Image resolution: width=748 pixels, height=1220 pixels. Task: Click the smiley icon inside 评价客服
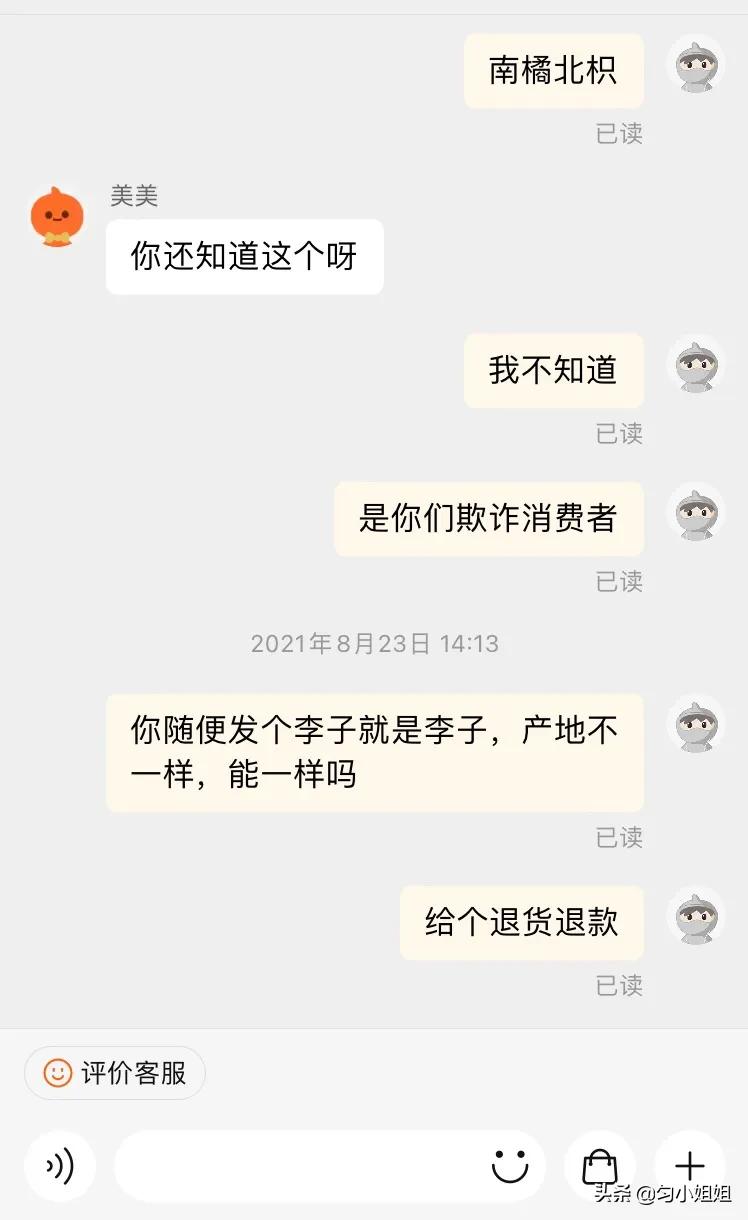tap(56, 1073)
